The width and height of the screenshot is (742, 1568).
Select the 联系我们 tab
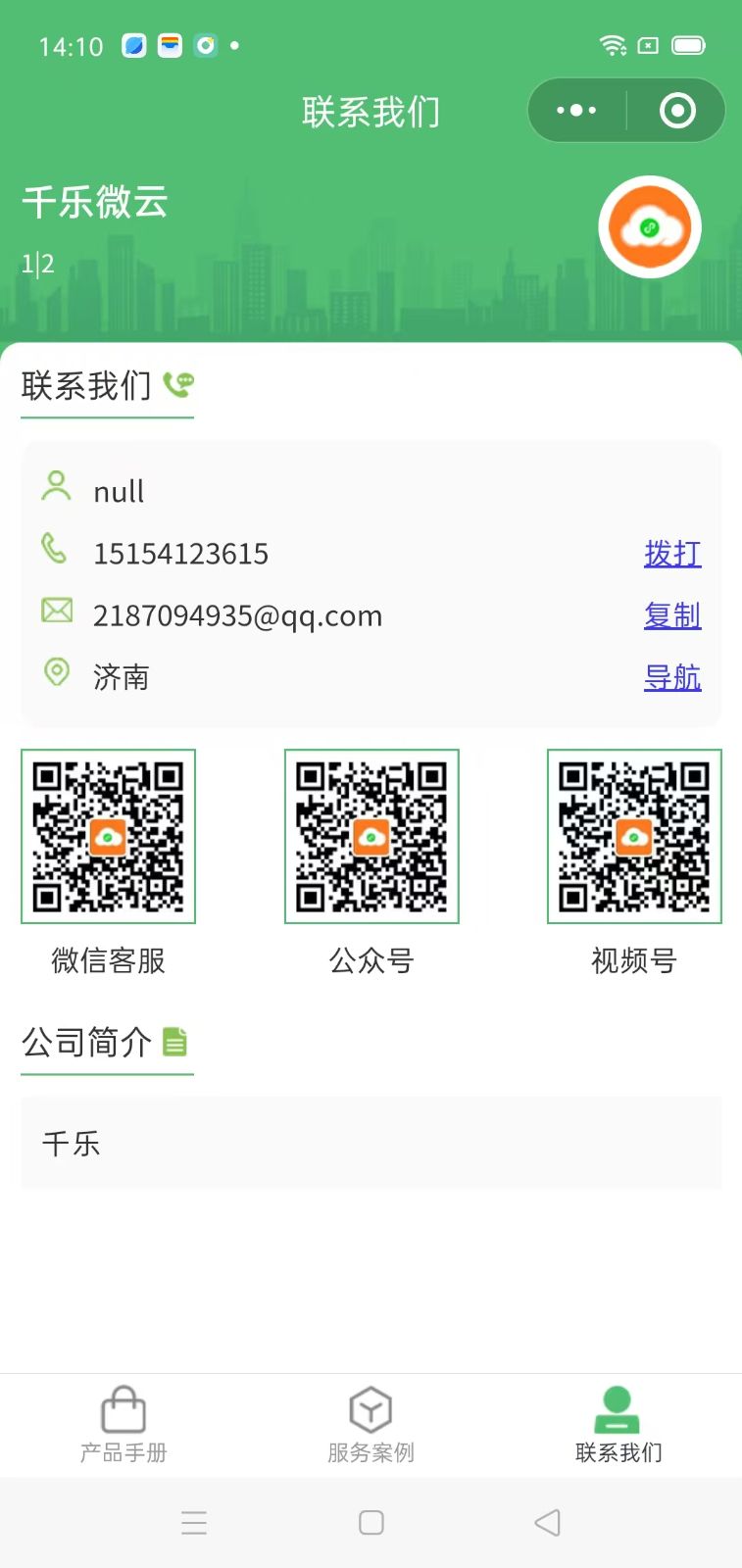618,1425
